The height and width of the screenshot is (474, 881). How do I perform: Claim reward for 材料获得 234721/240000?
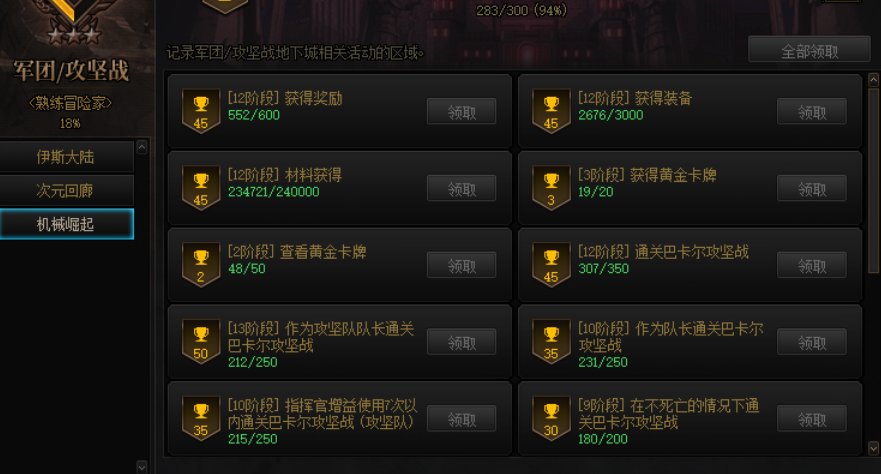[461, 188]
